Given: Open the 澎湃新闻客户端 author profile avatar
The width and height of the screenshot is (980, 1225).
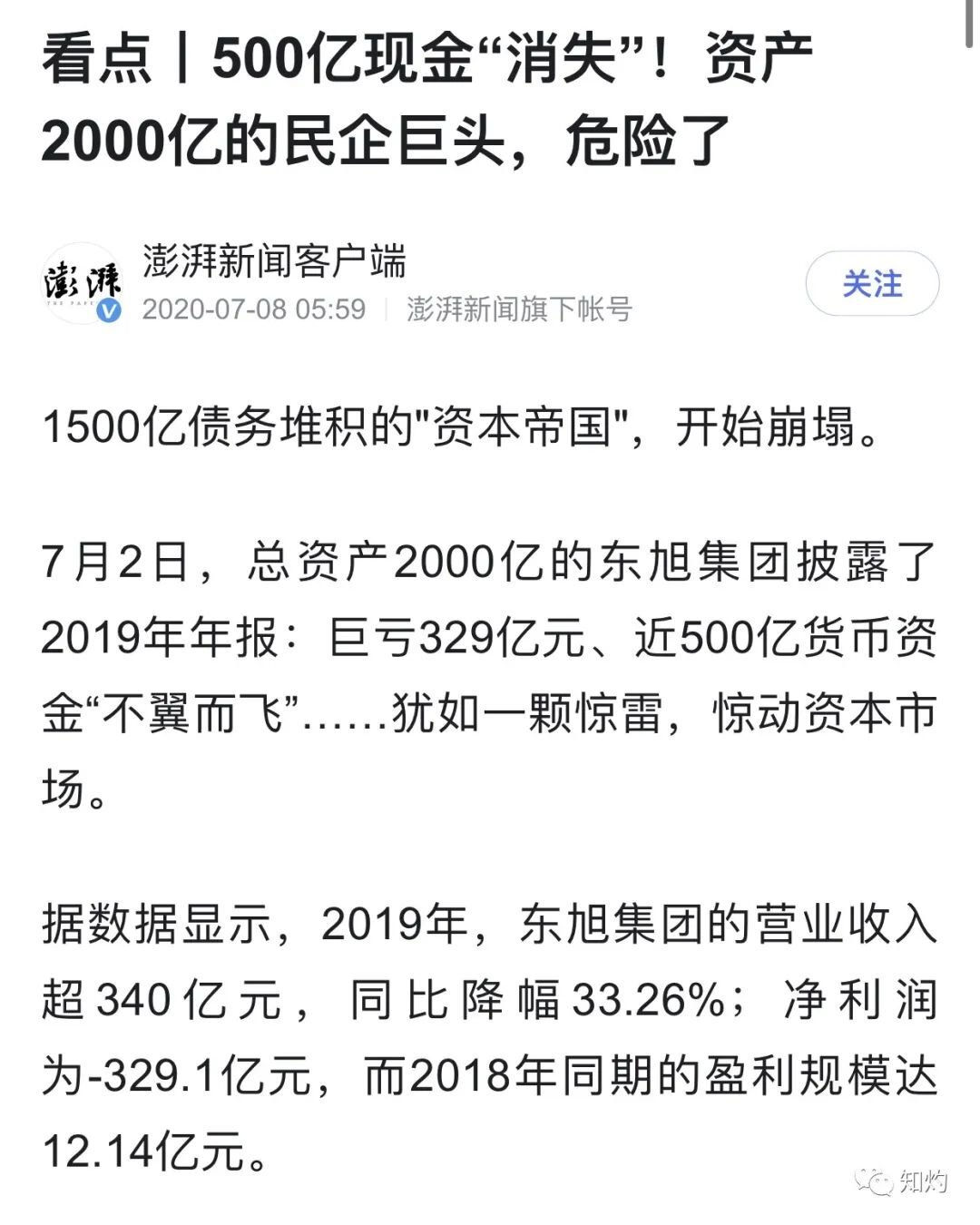Looking at the screenshot, I should 82,282.
